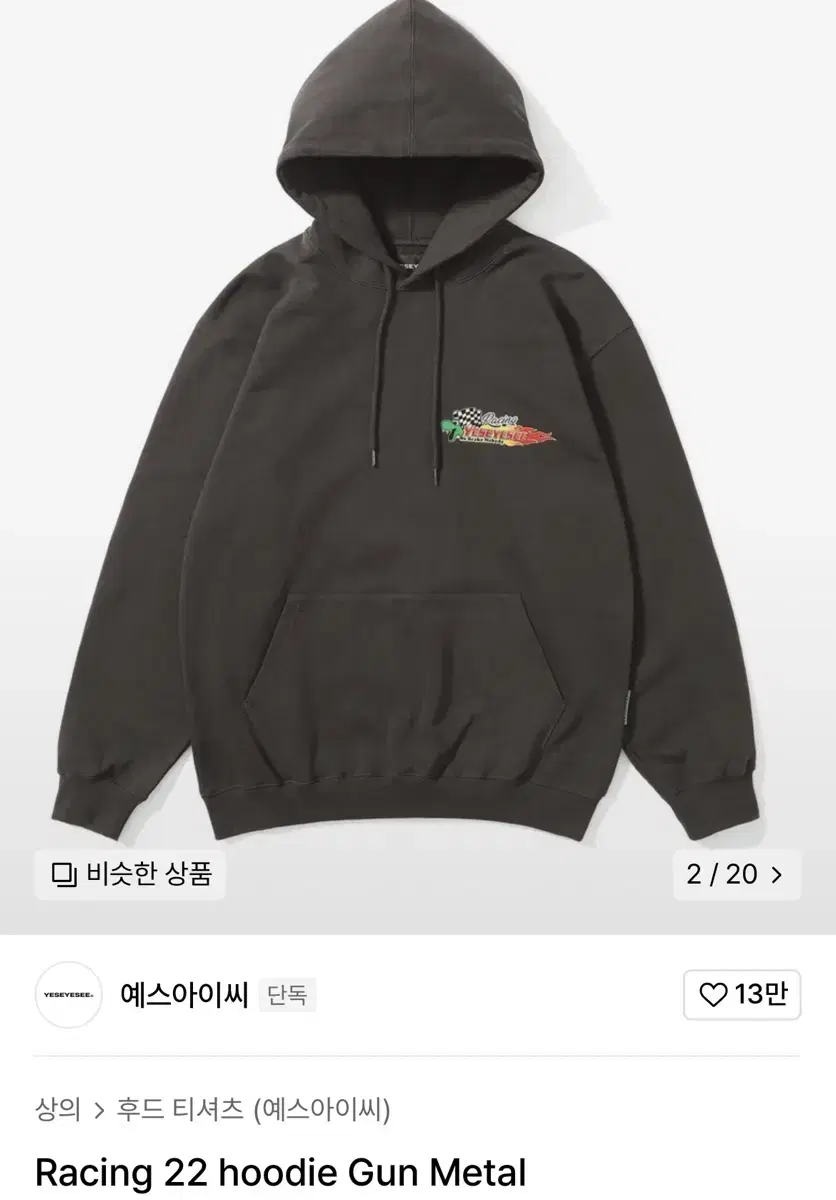Advance to similar product 3 using the arrow
This screenshot has width=836, height=1200.
[x=778, y=875]
